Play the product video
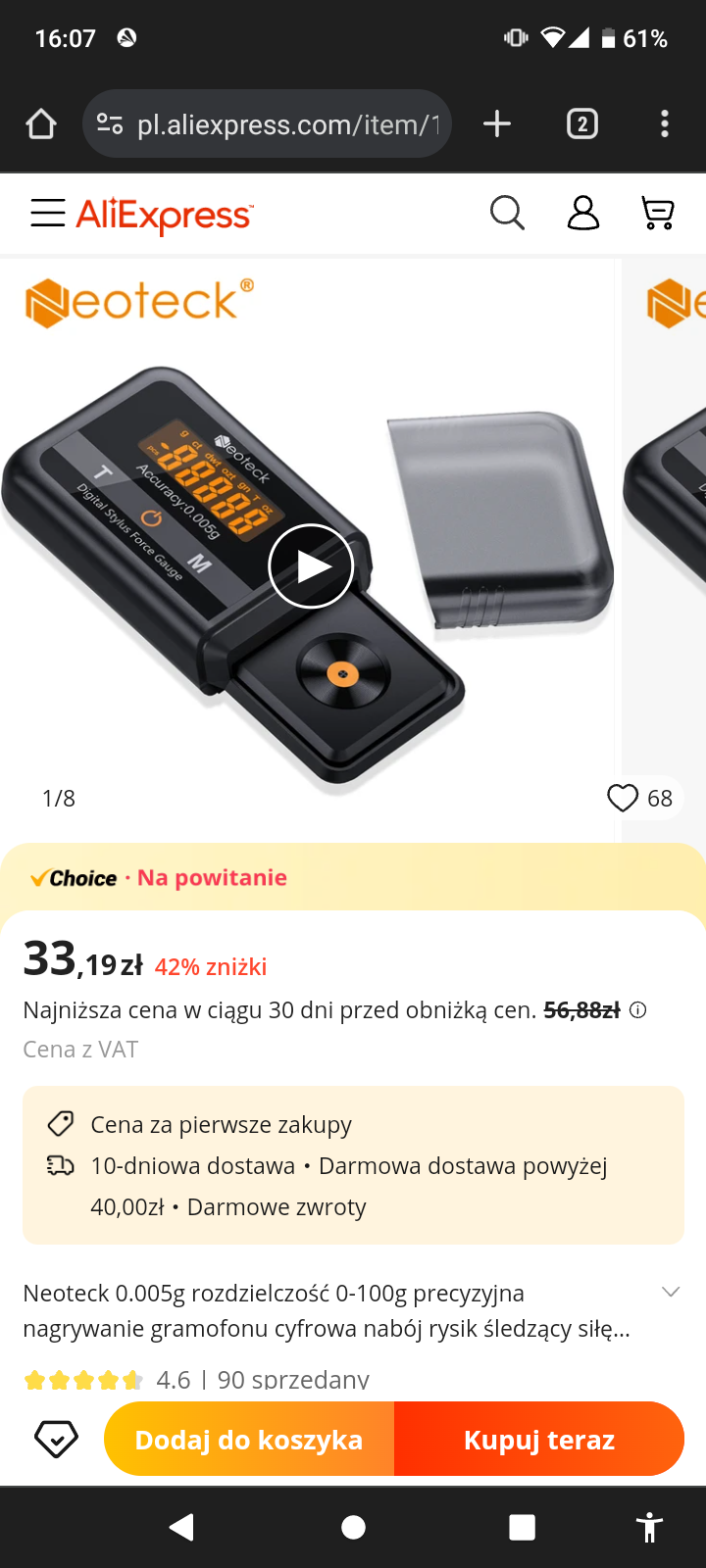 coord(311,566)
